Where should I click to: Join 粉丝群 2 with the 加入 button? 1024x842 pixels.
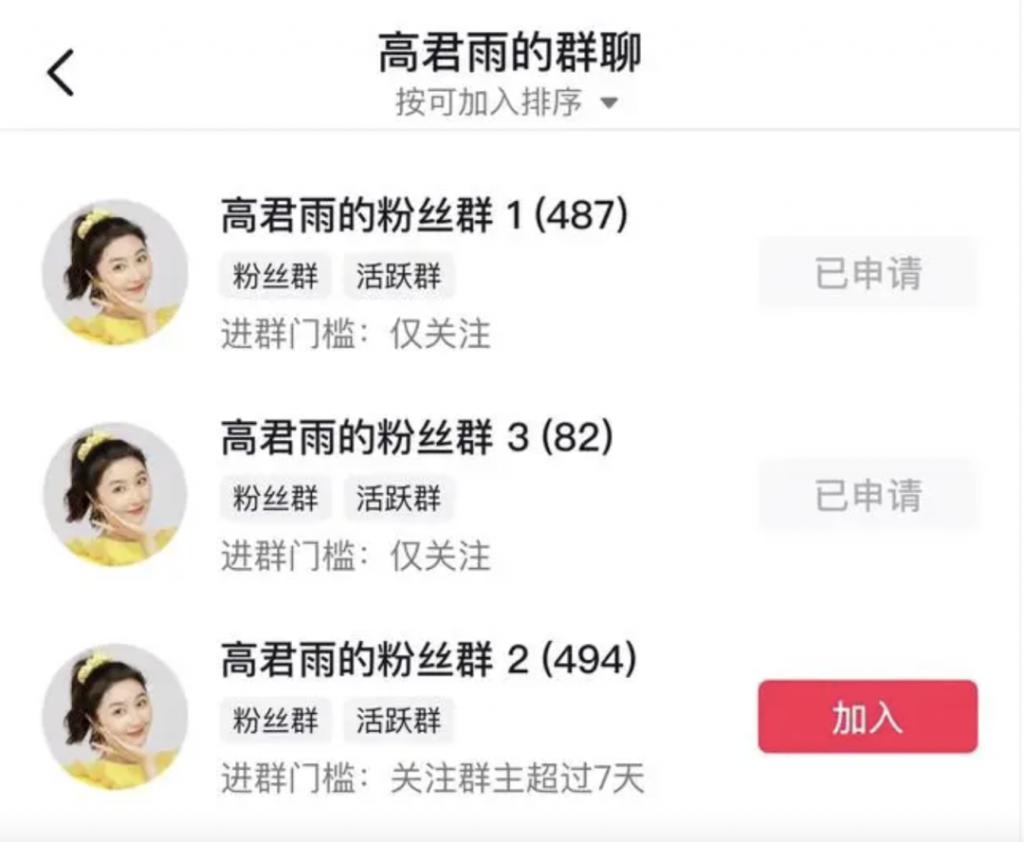(x=867, y=717)
